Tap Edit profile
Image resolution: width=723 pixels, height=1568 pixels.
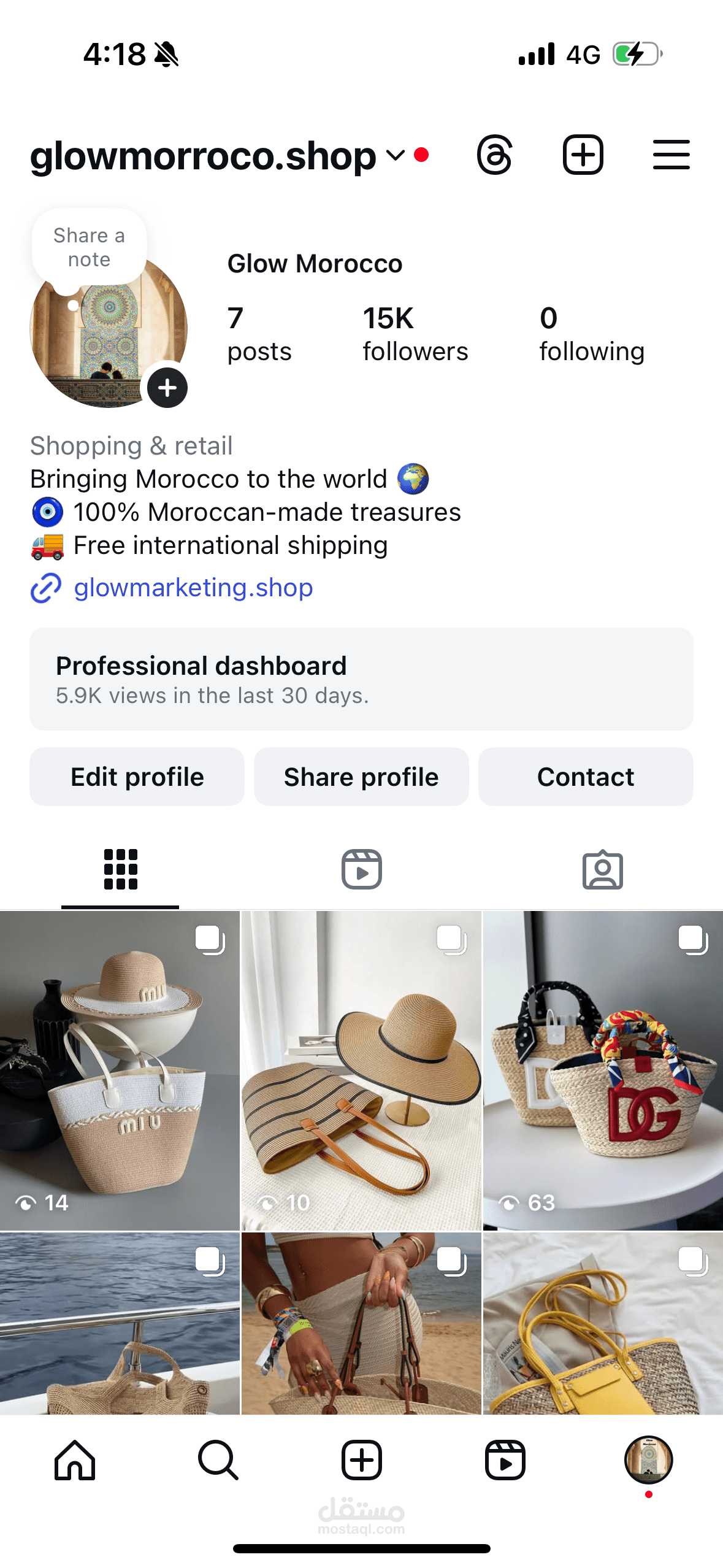coord(137,777)
